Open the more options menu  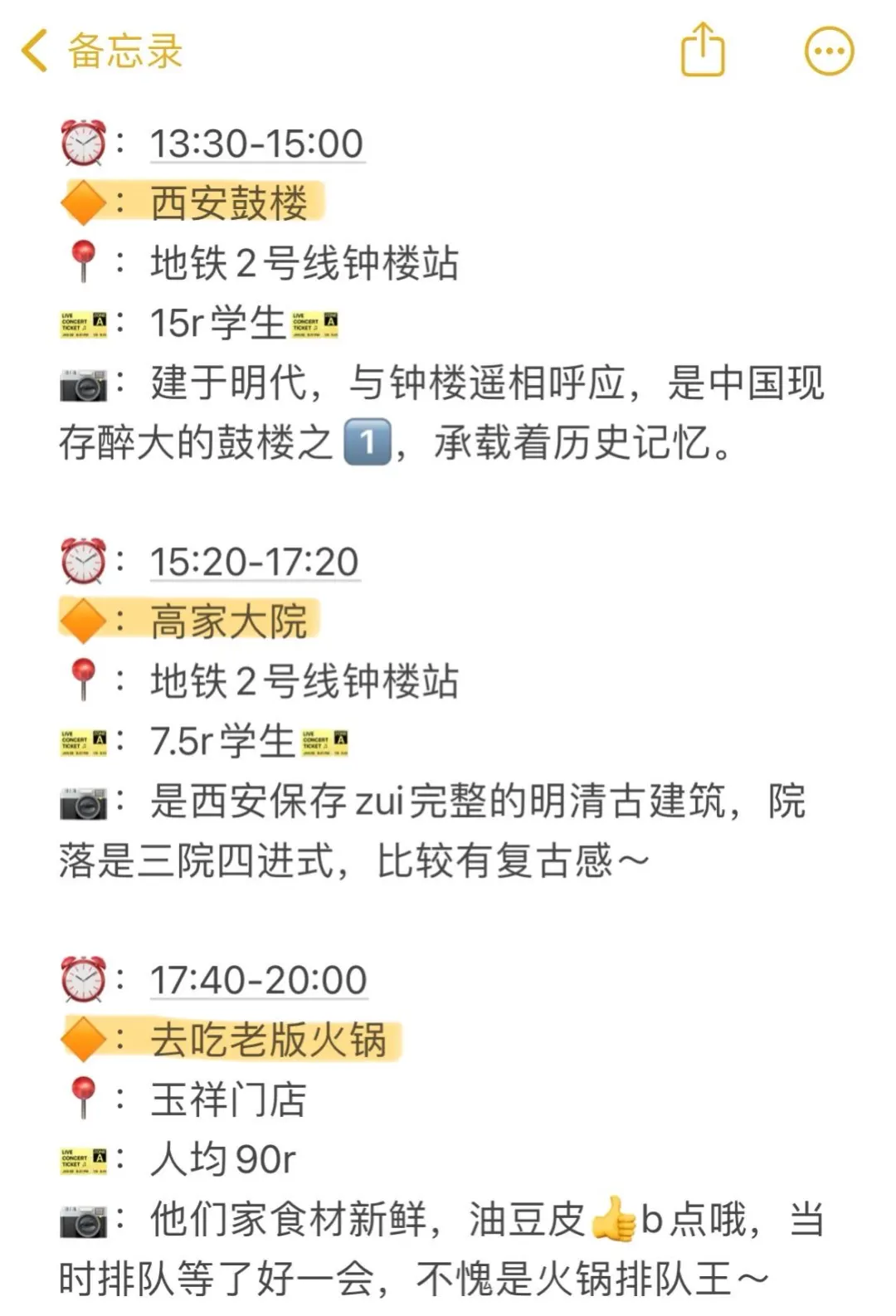(829, 51)
